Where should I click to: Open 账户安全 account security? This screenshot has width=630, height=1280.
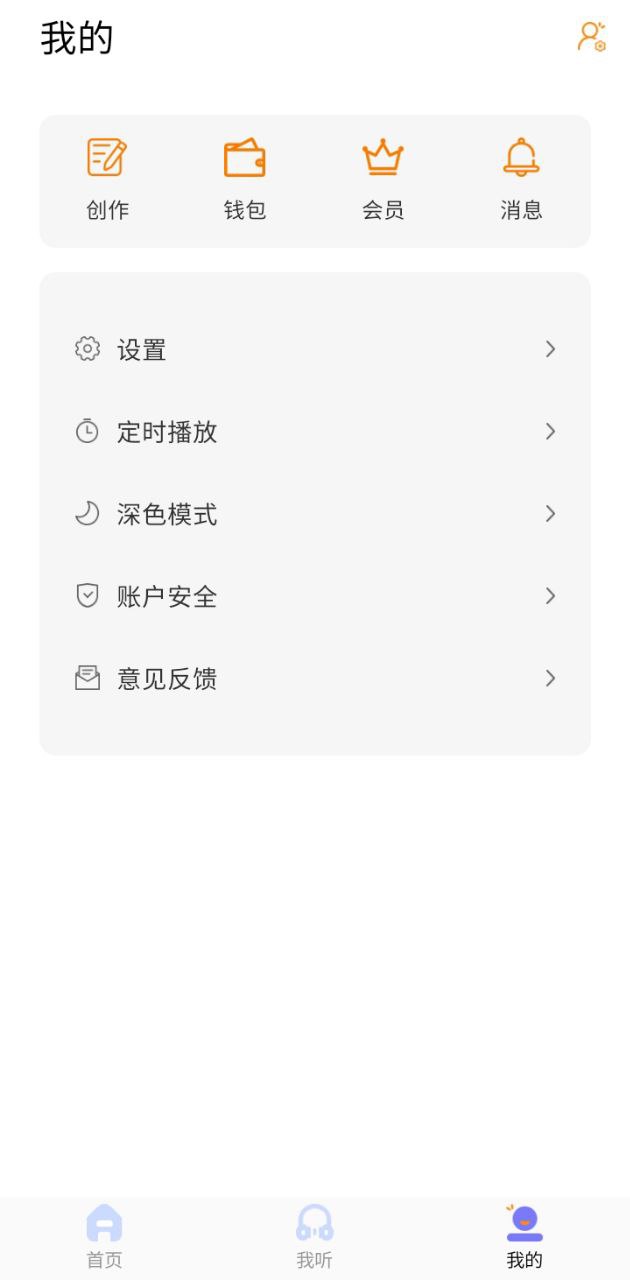315,596
